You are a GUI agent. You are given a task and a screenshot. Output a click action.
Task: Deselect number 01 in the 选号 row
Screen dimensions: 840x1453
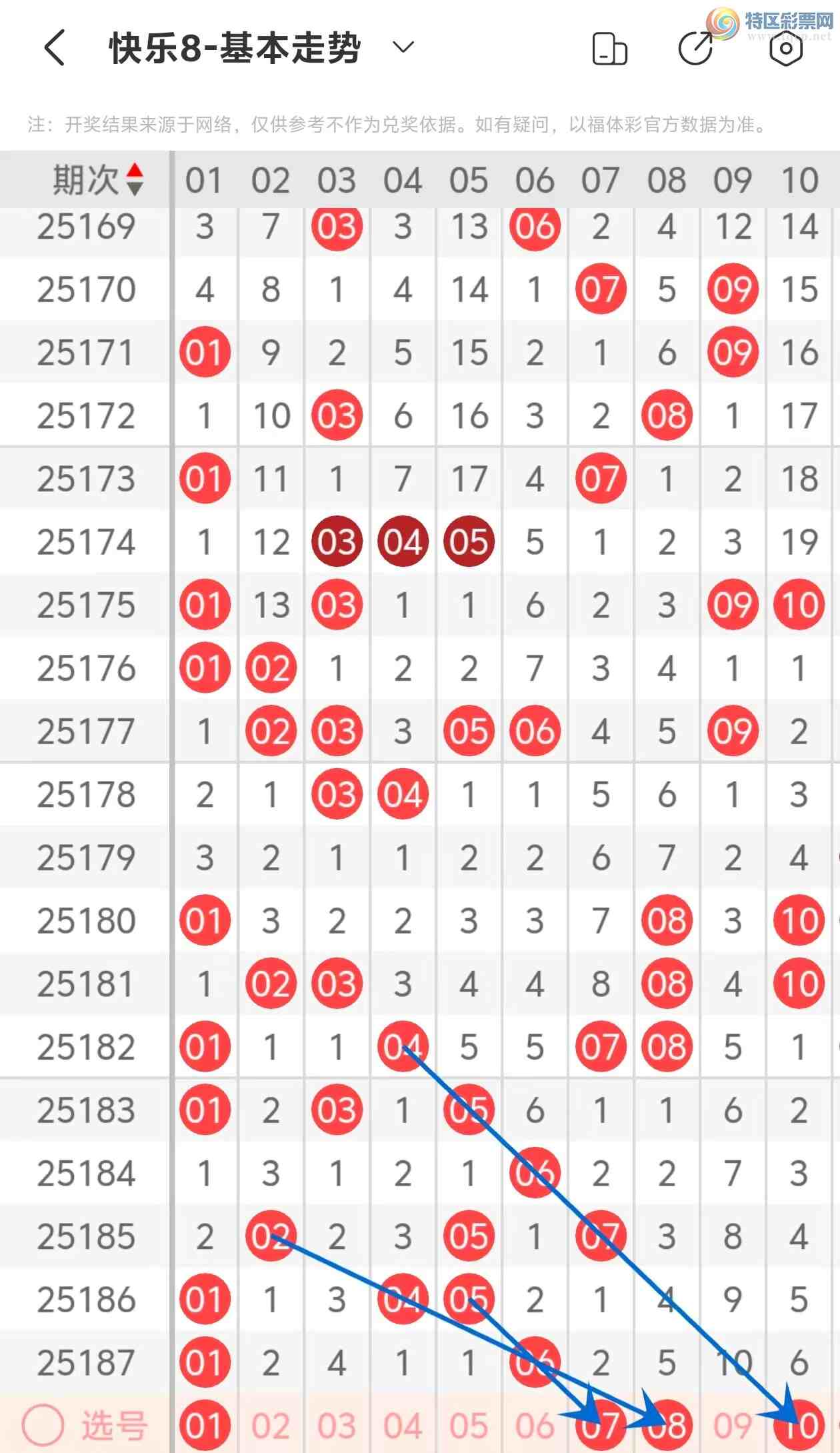(x=205, y=1425)
